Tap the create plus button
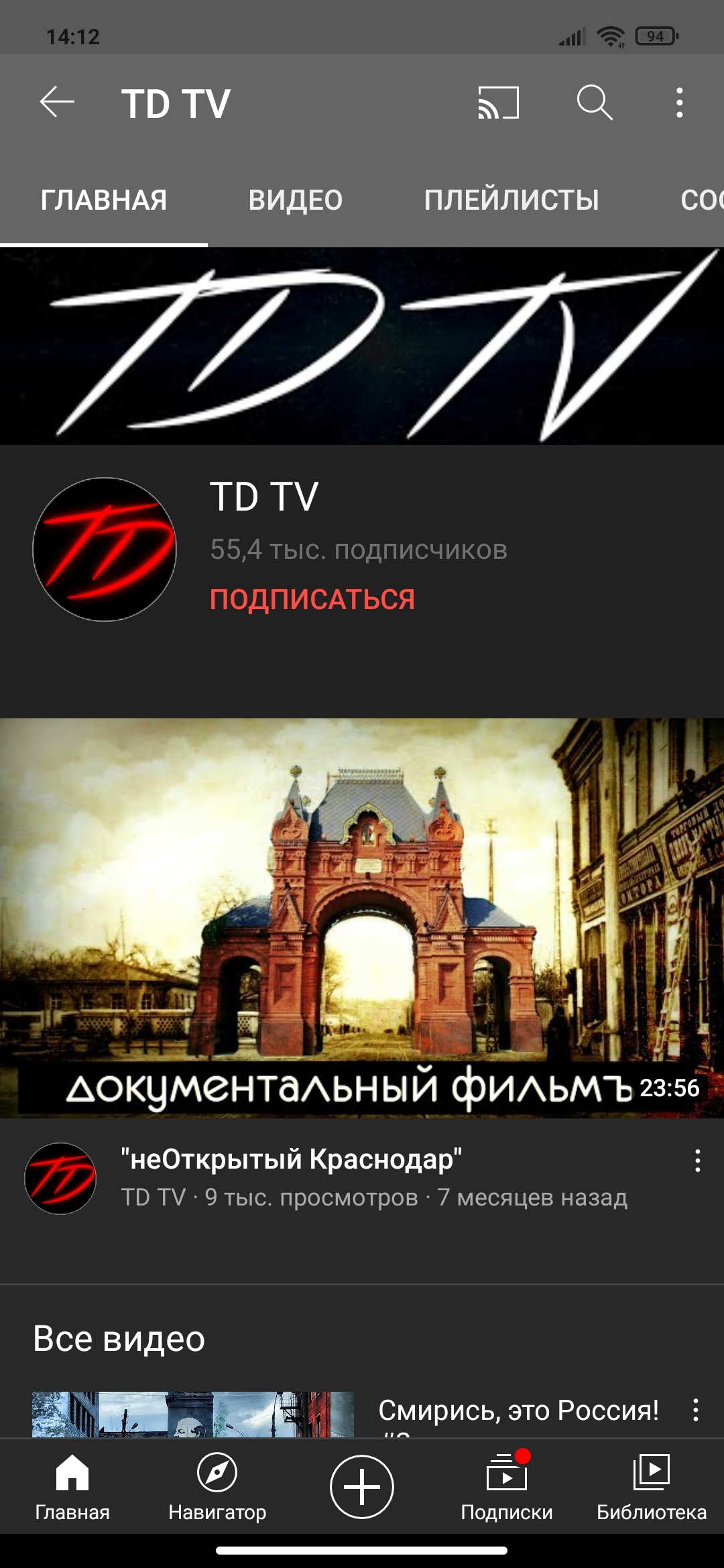Screen dimensions: 724x1568 362,1486
